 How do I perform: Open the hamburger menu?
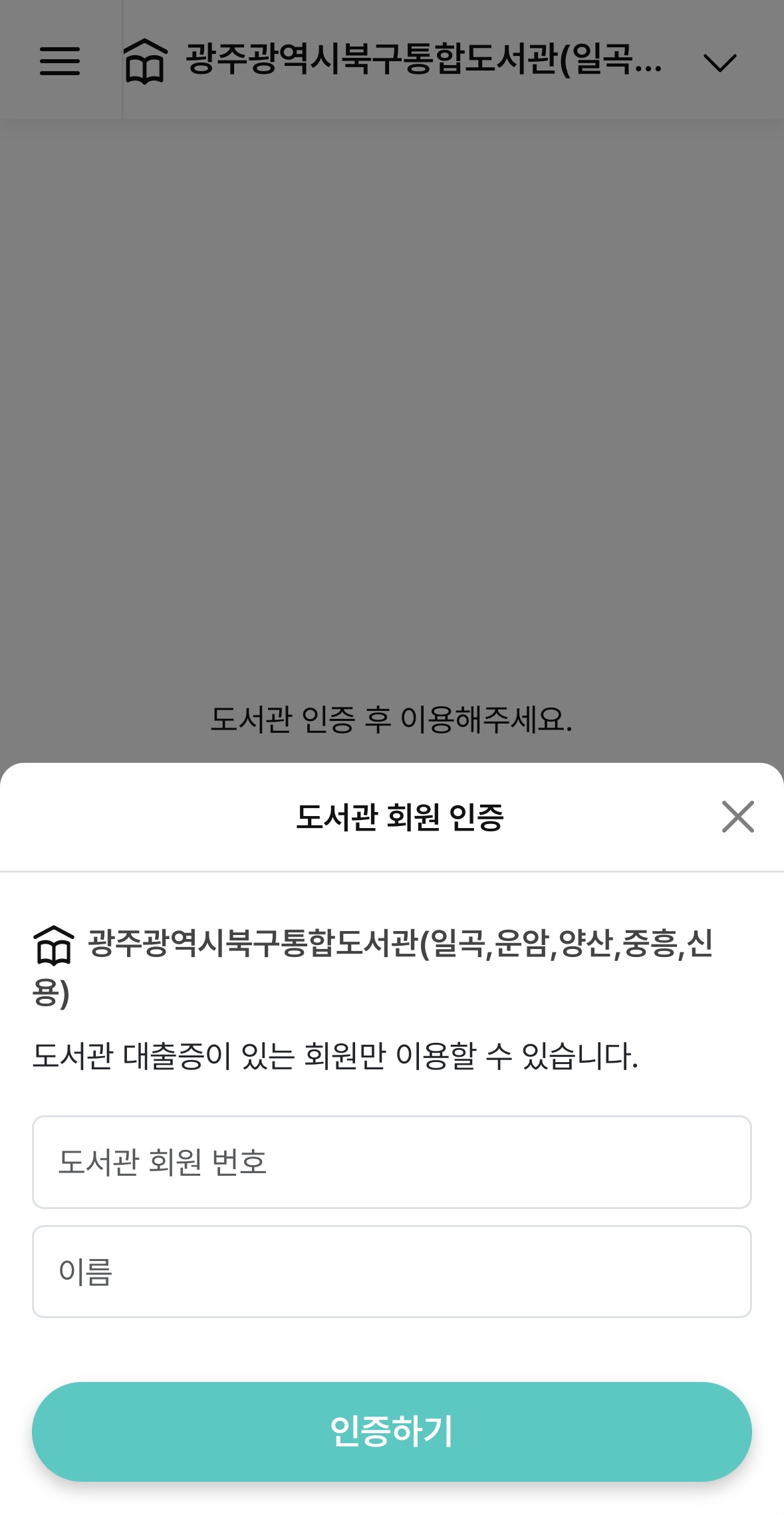[60, 61]
